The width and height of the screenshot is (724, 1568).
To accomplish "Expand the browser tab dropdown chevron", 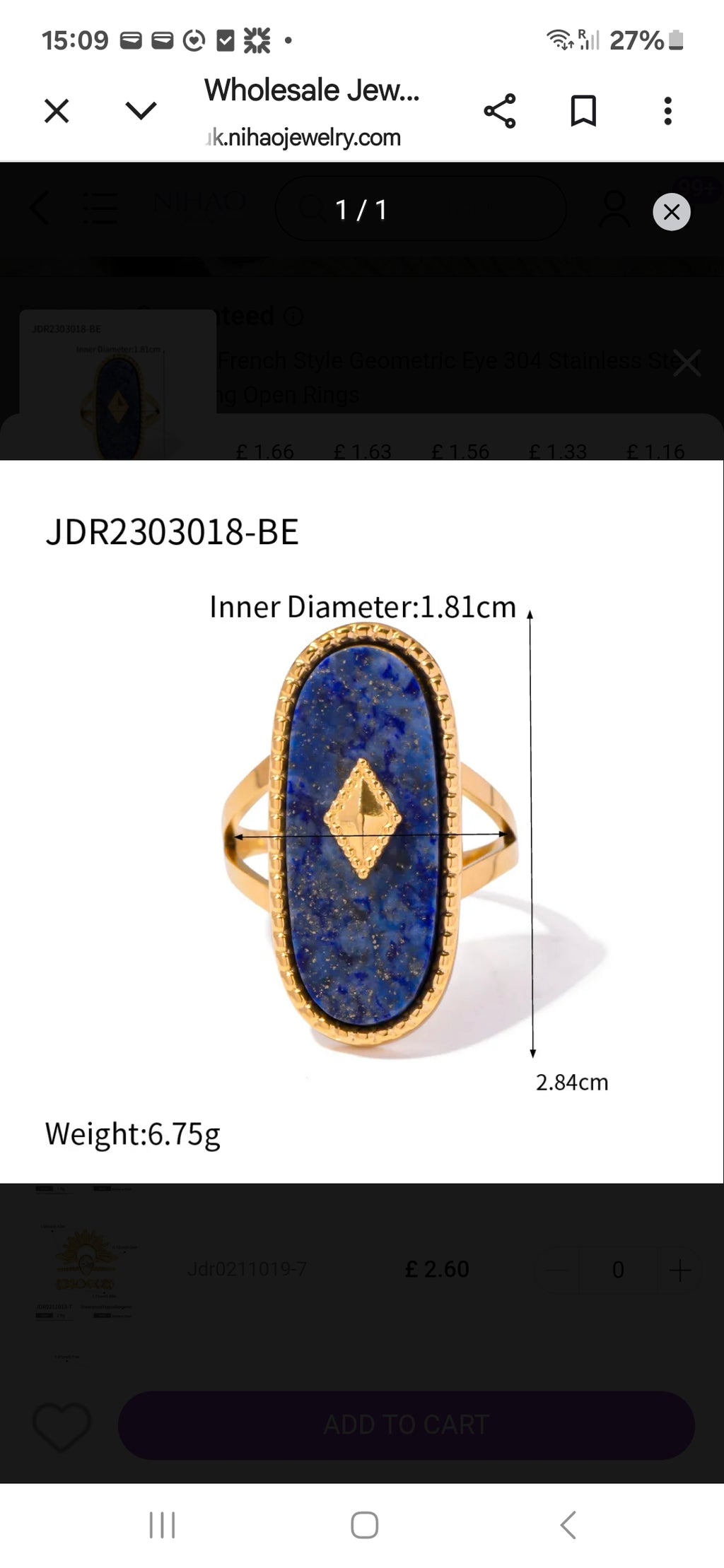I will (x=141, y=111).
